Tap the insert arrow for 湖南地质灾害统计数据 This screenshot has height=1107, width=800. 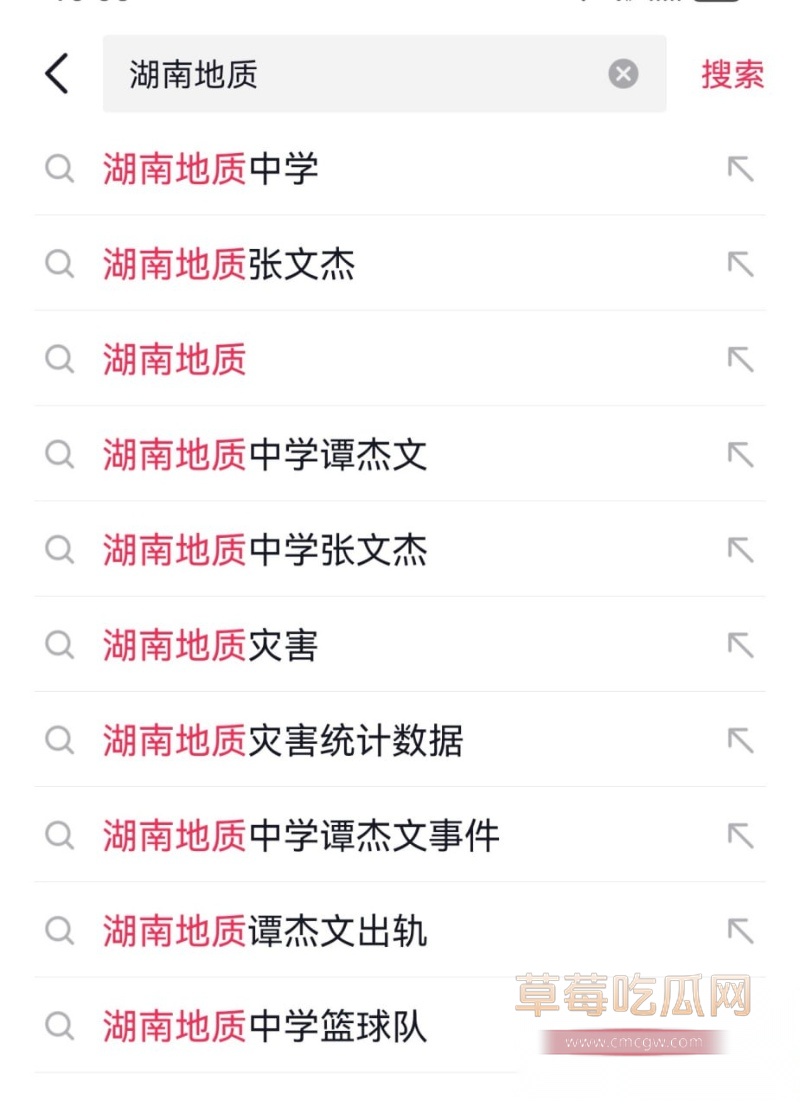coord(741,741)
